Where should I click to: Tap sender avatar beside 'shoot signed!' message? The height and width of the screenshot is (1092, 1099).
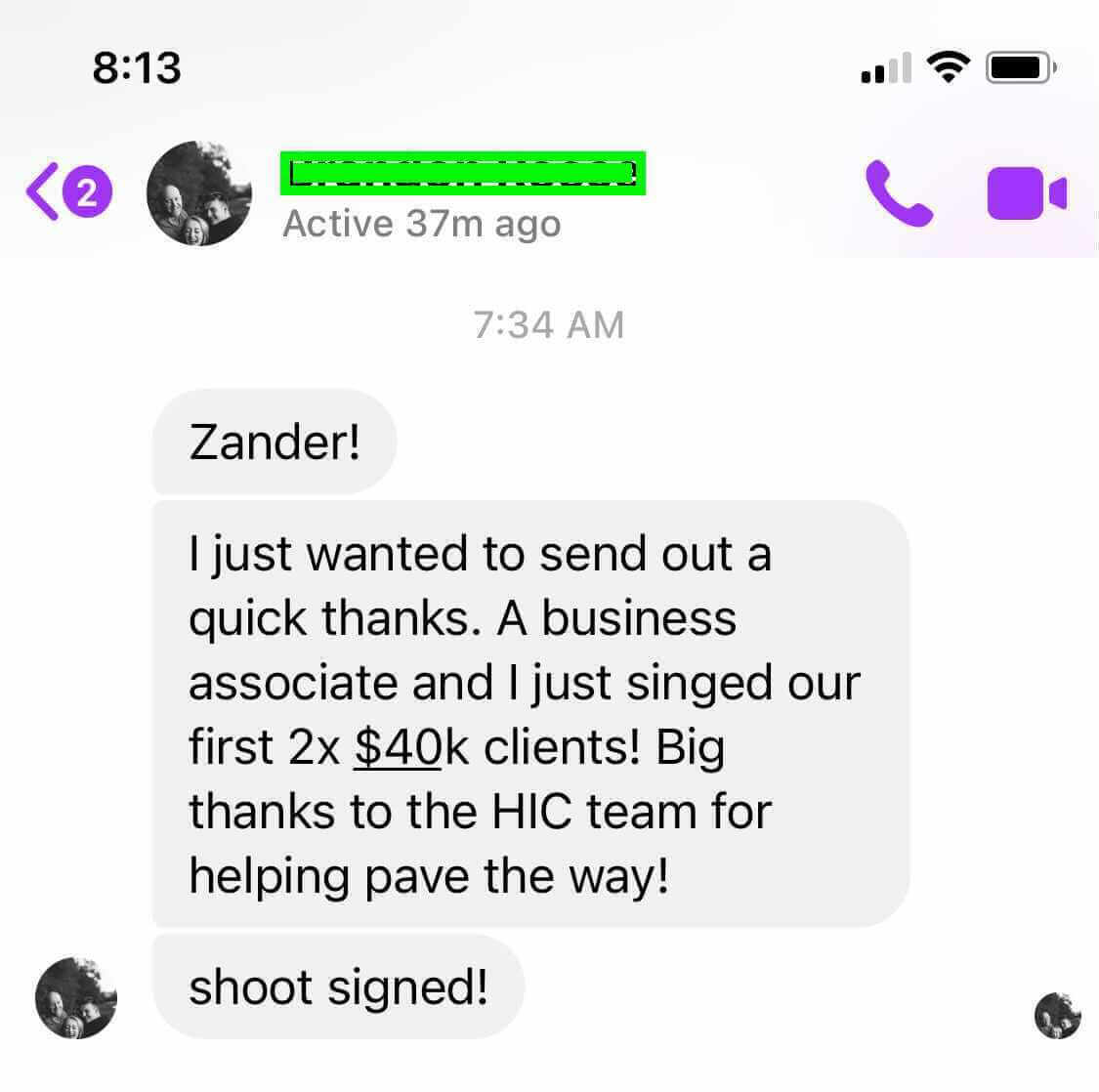[x=76, y=997]
